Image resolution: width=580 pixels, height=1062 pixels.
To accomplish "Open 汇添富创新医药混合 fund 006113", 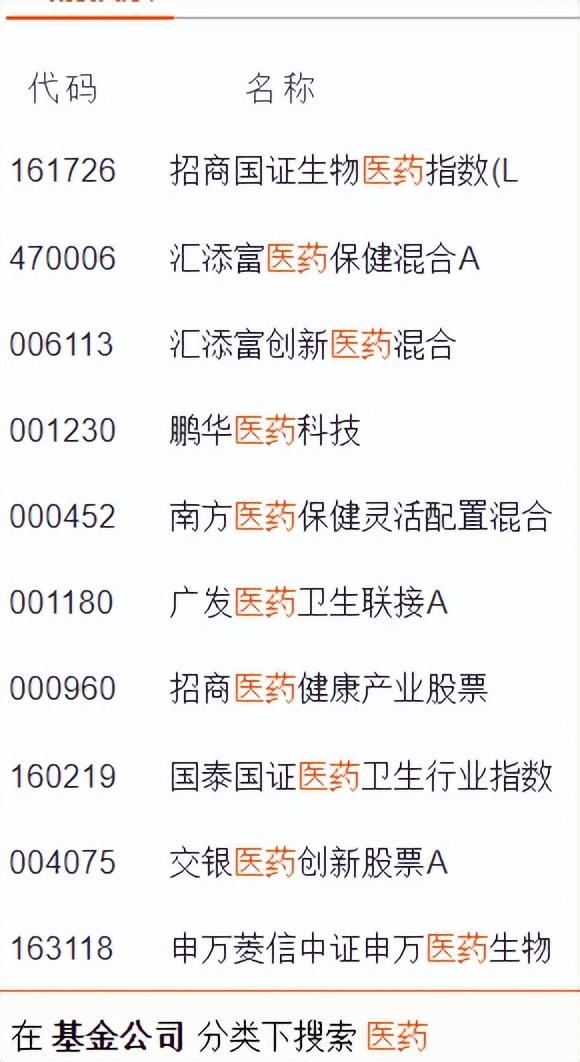I will [290, 344].
